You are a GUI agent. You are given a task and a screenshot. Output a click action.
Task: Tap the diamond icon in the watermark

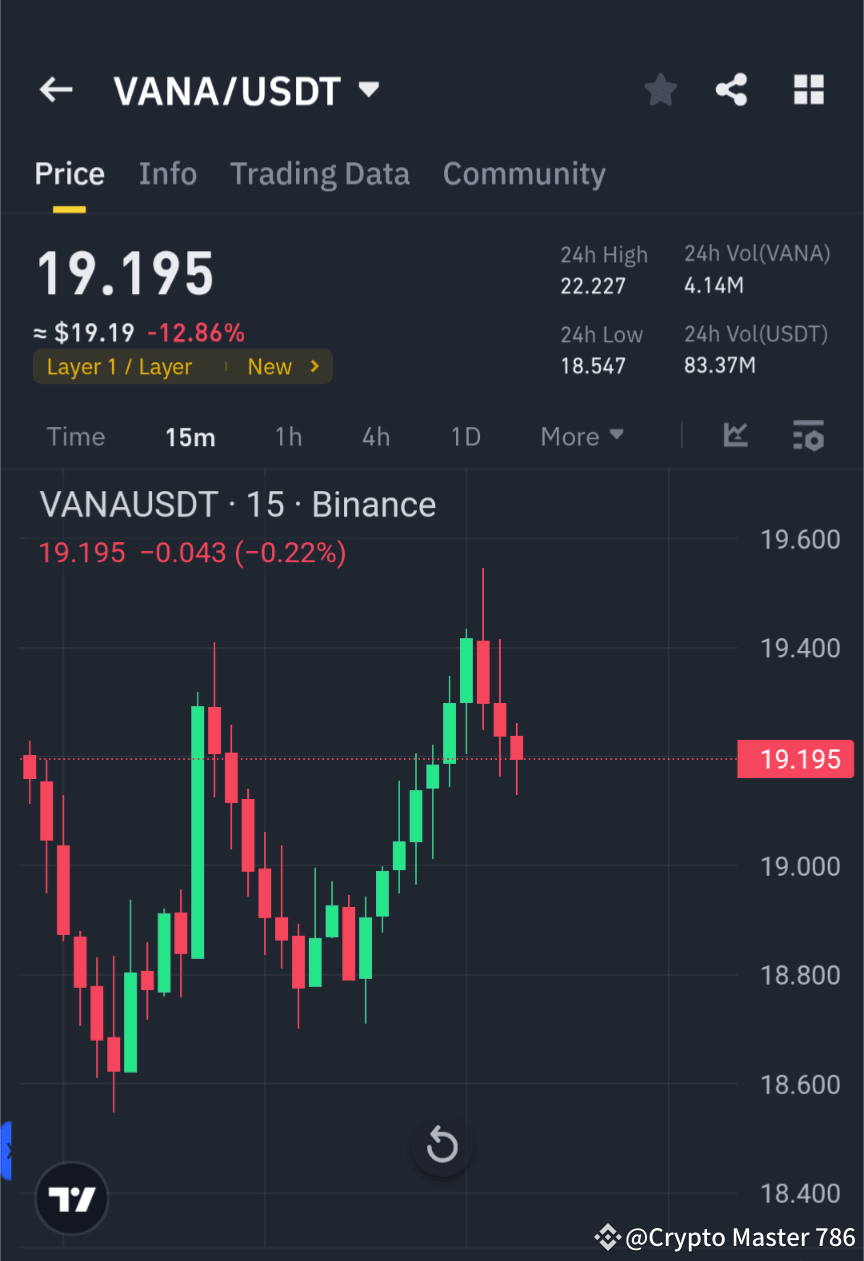(x=609, y=1238)
